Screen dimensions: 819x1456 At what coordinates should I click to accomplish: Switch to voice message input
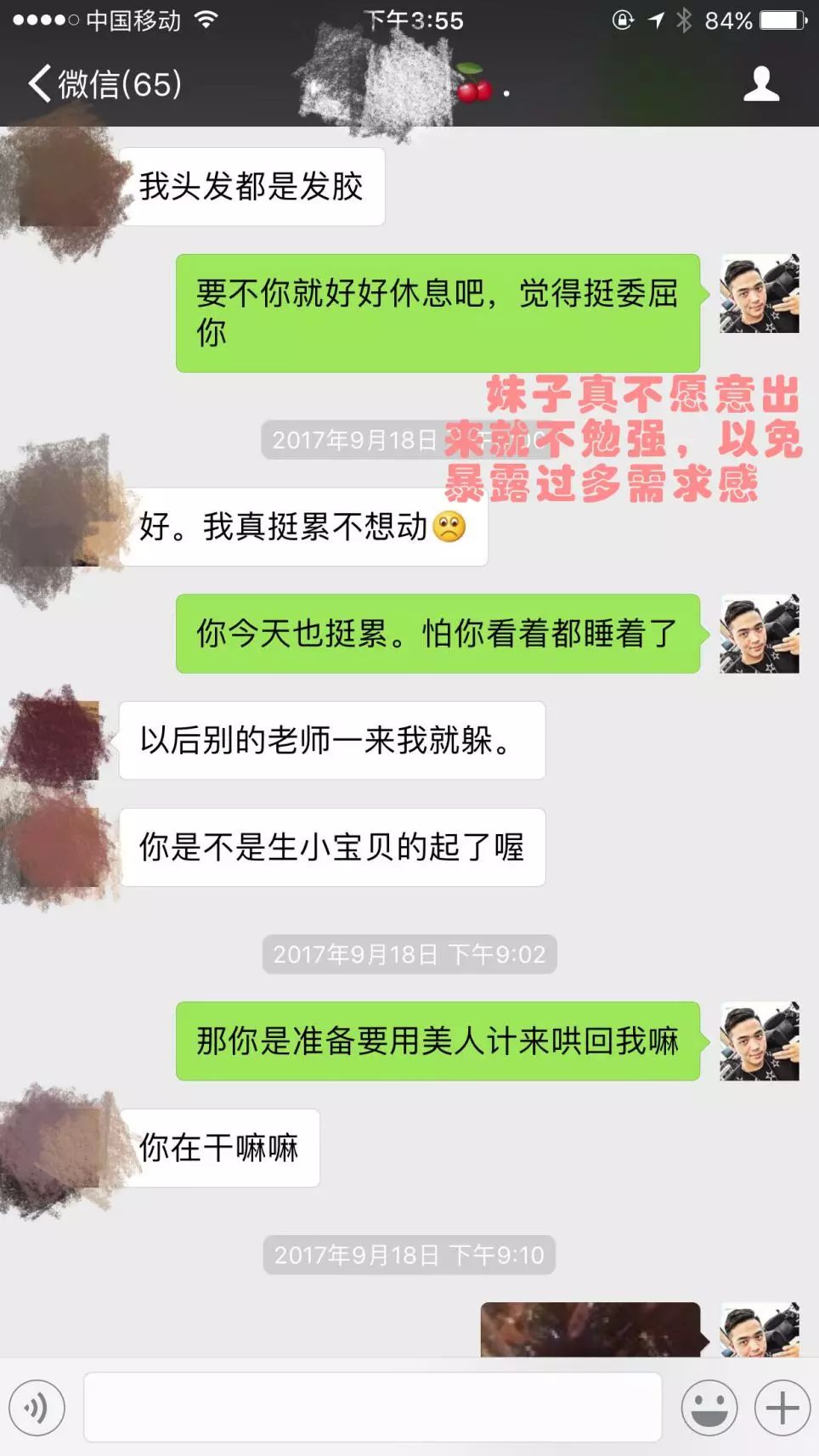point(37,1408)
